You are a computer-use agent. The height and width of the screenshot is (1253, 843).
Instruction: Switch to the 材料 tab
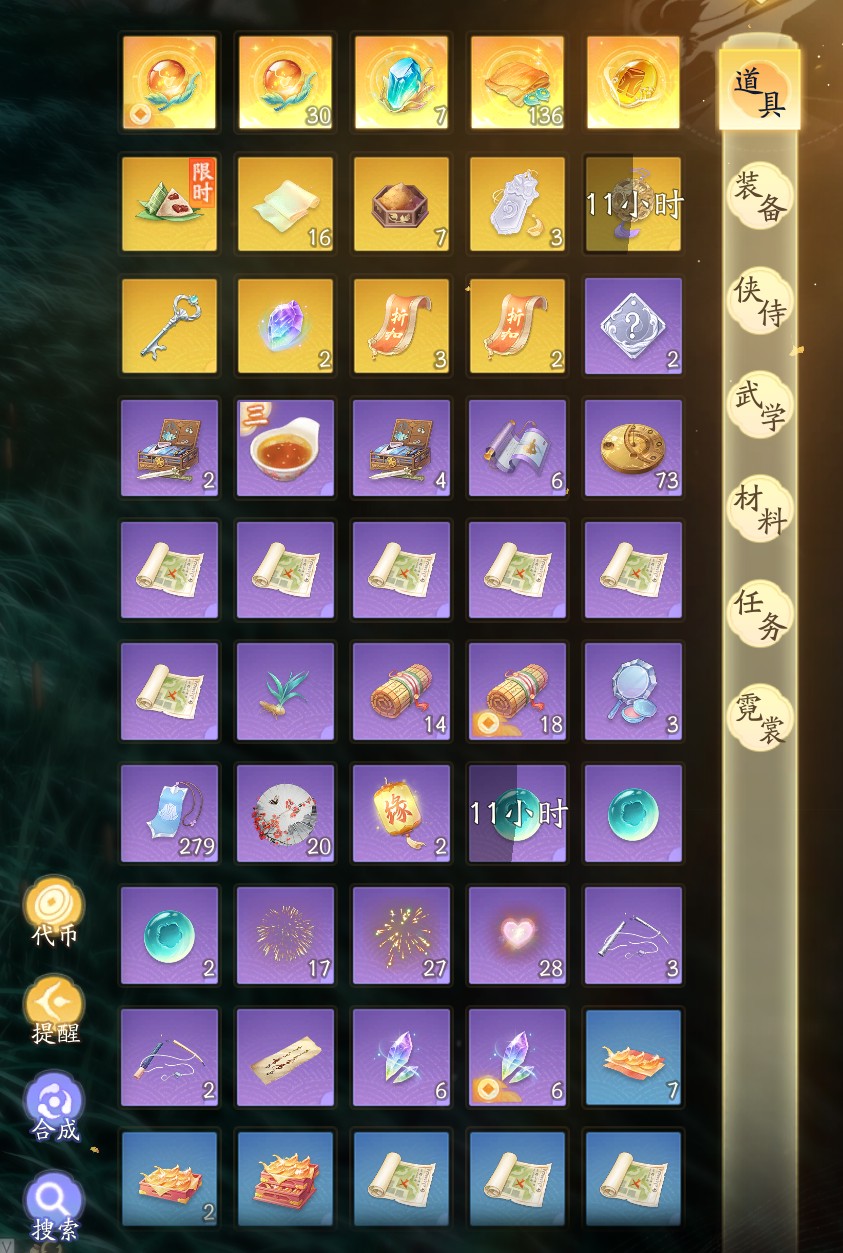click(x=759, y=509)
